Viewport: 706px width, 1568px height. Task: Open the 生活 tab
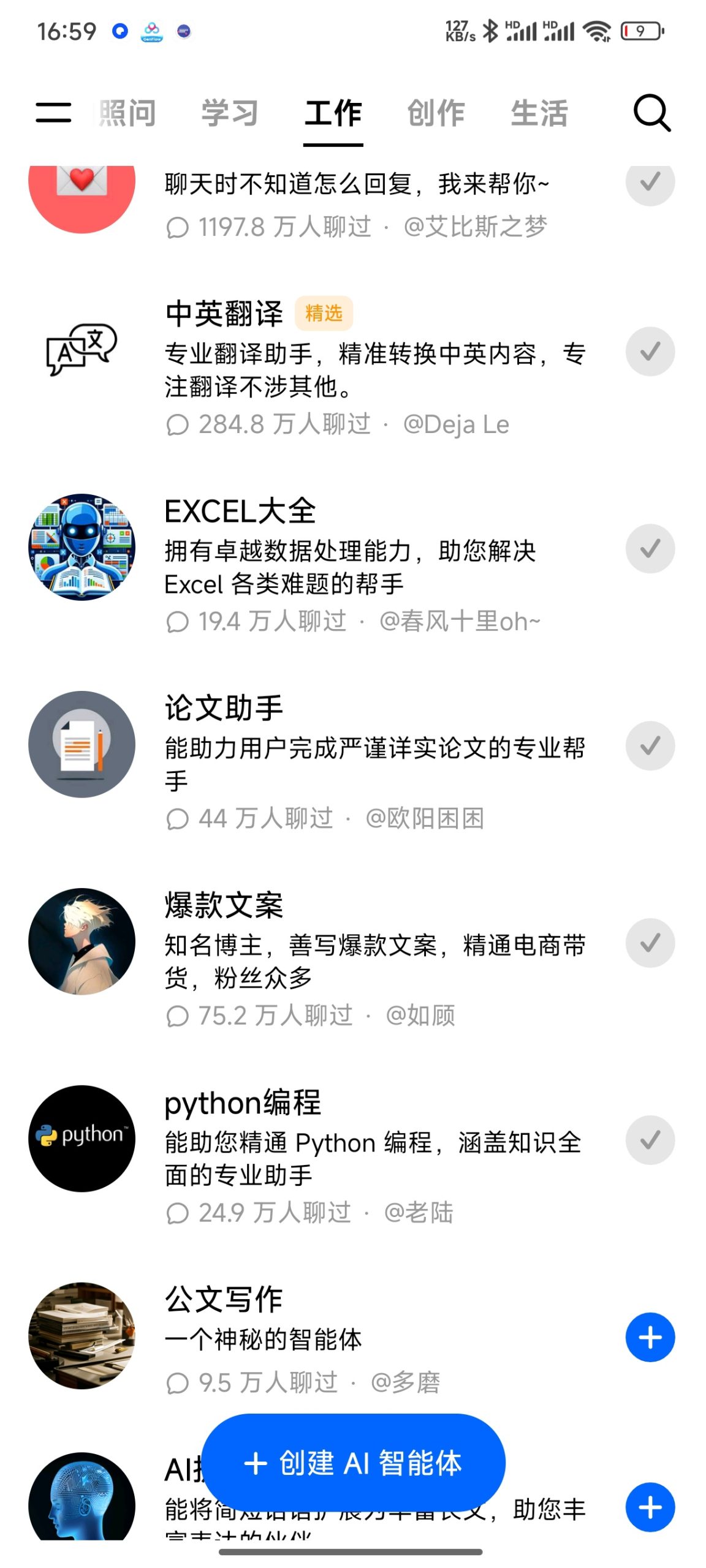point(540,113)
